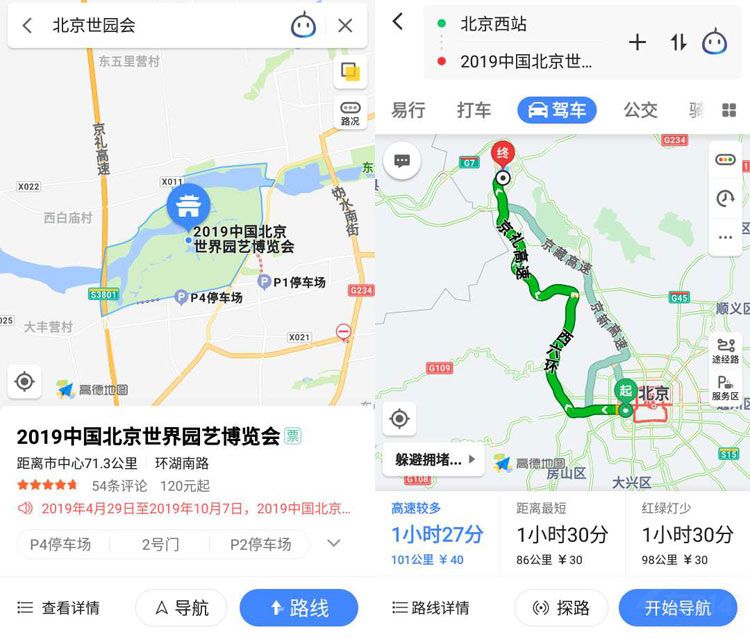
Task: Switch to the 公交 tab
Action: click(x=640, y=110)
